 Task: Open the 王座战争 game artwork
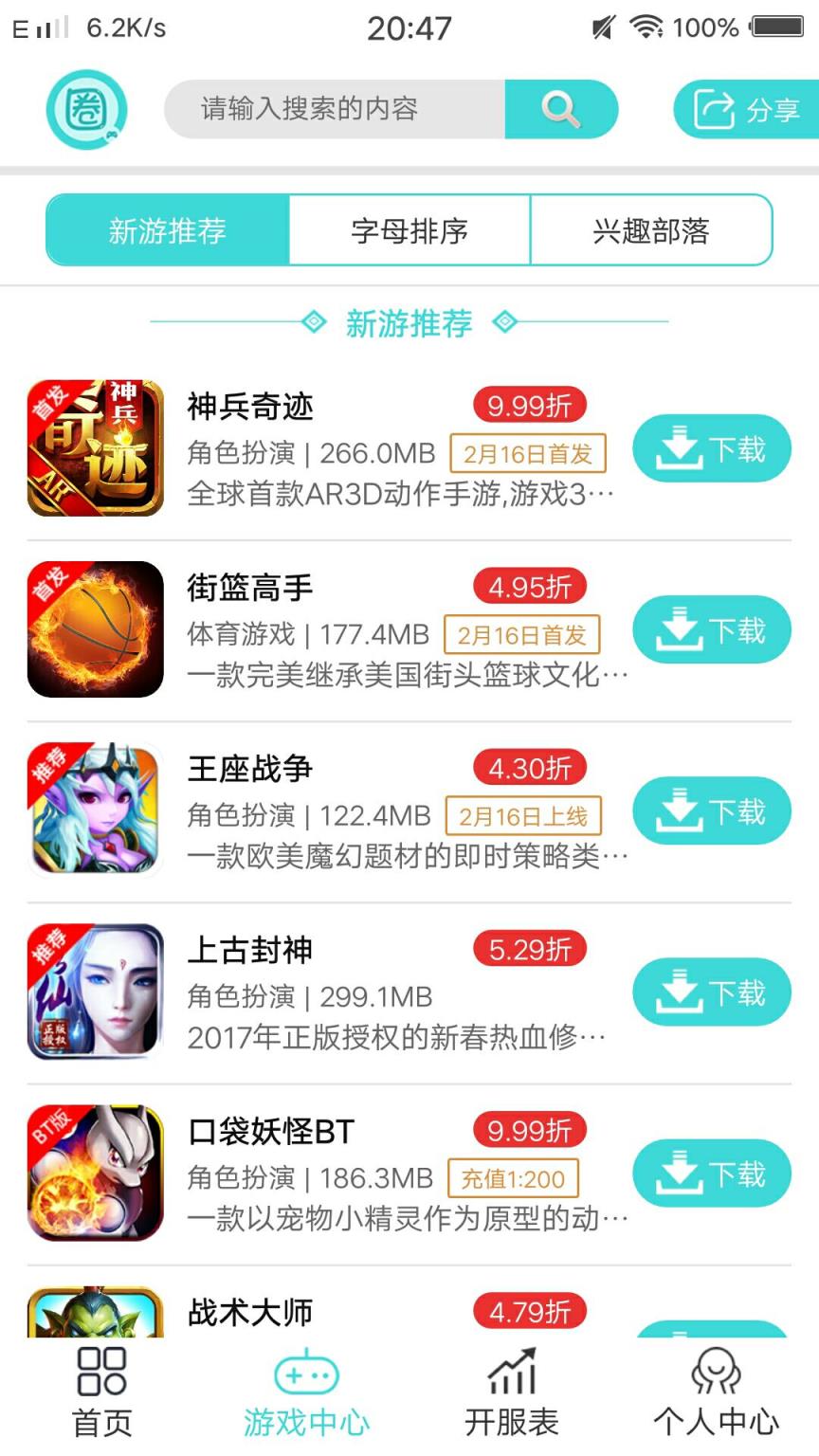pos(95,809)
